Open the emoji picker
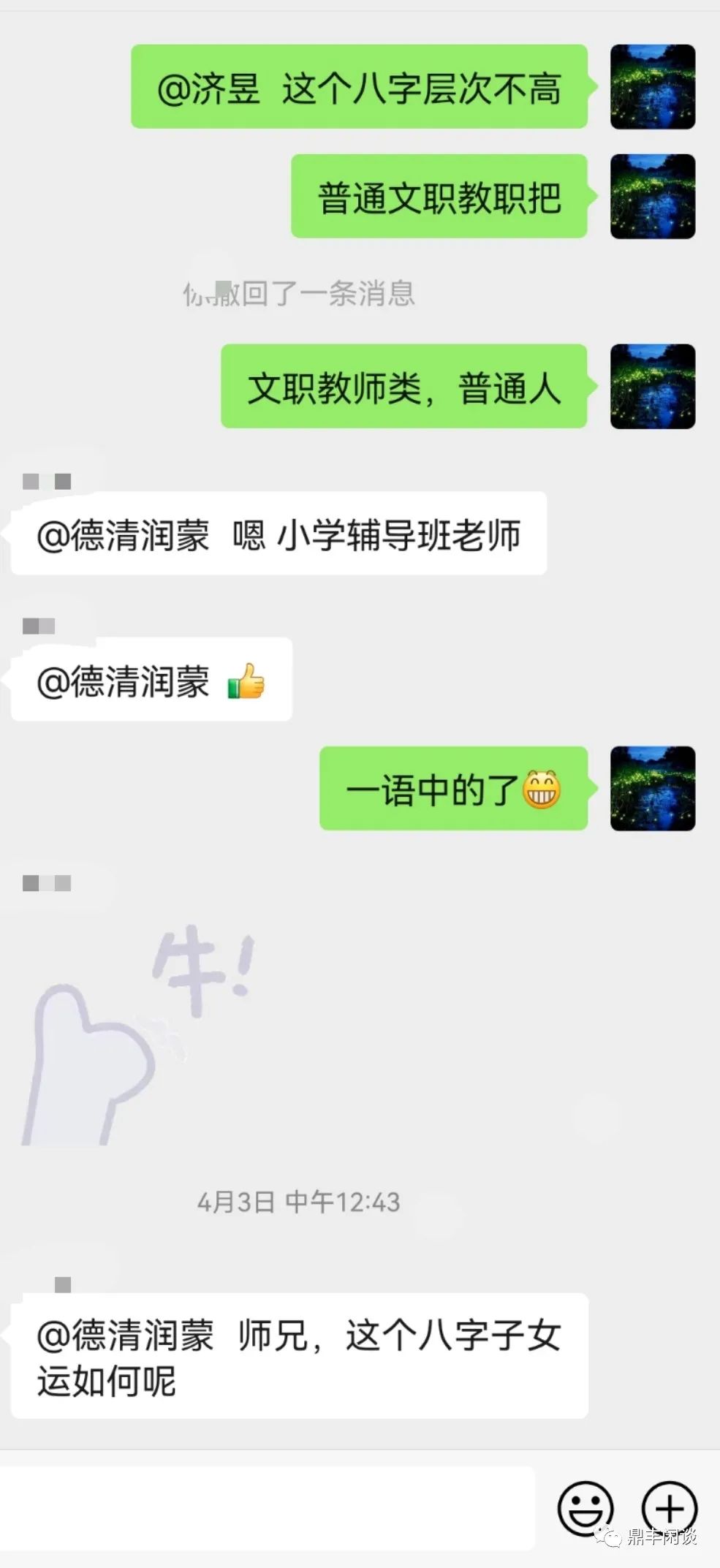This screenshot has width=720, height=1568. click(x=585, y=1507)
